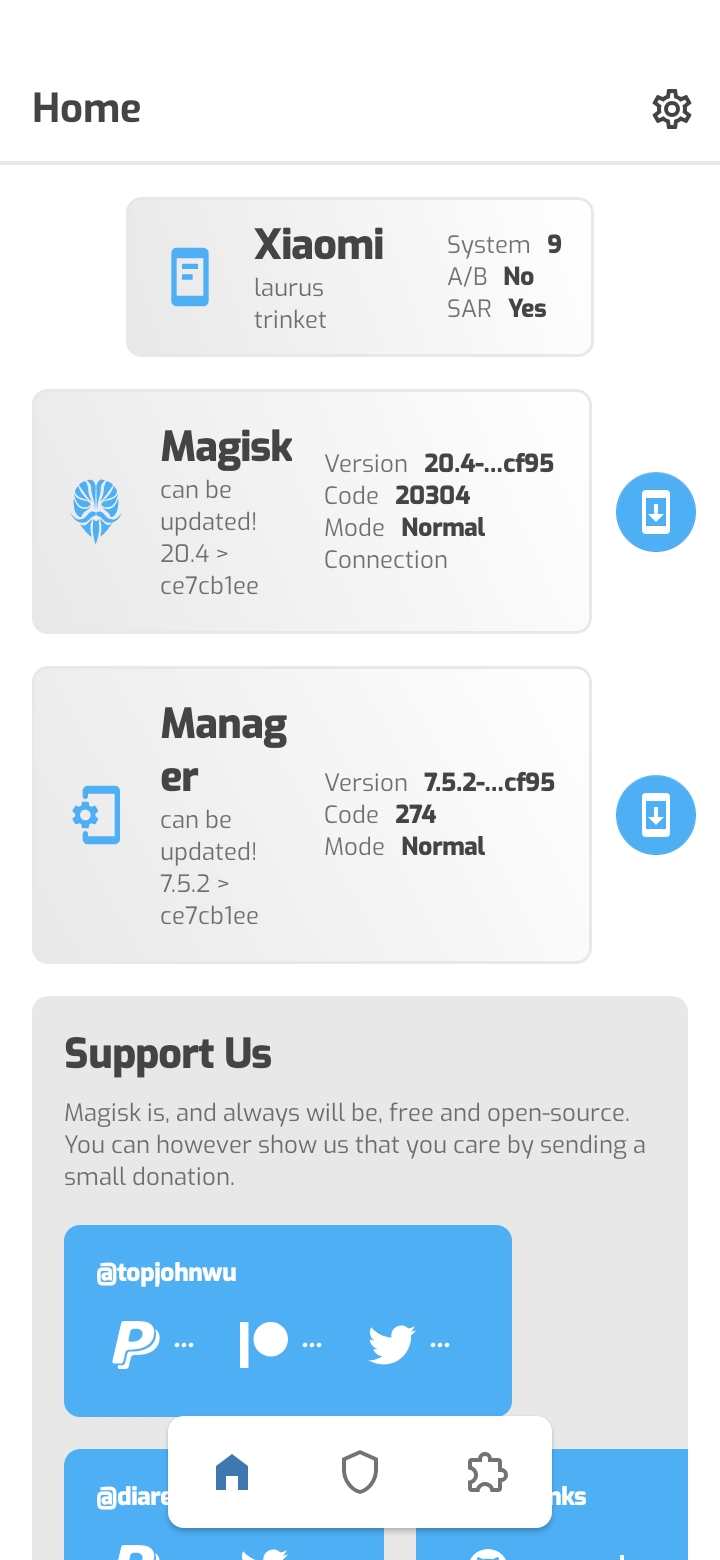This screenshot has width=720, height=1560.
Task: Open topjohnwu's Twitter profile
Action: [408, 1344]
